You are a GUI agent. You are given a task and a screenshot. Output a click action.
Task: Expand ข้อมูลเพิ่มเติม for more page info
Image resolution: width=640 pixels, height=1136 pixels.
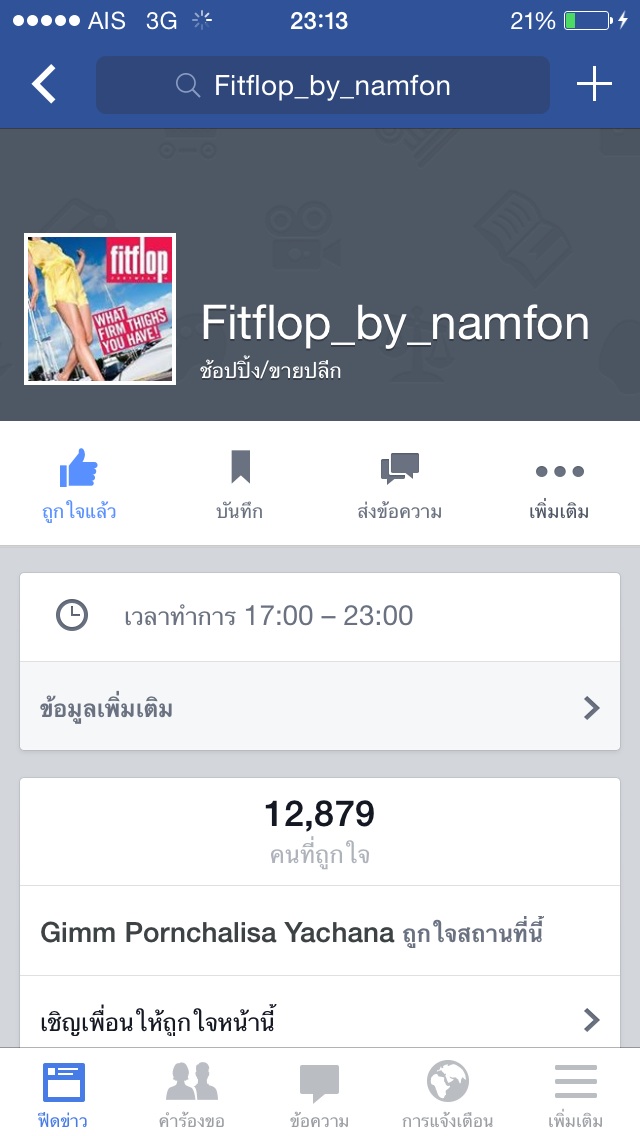coord(320,709)
